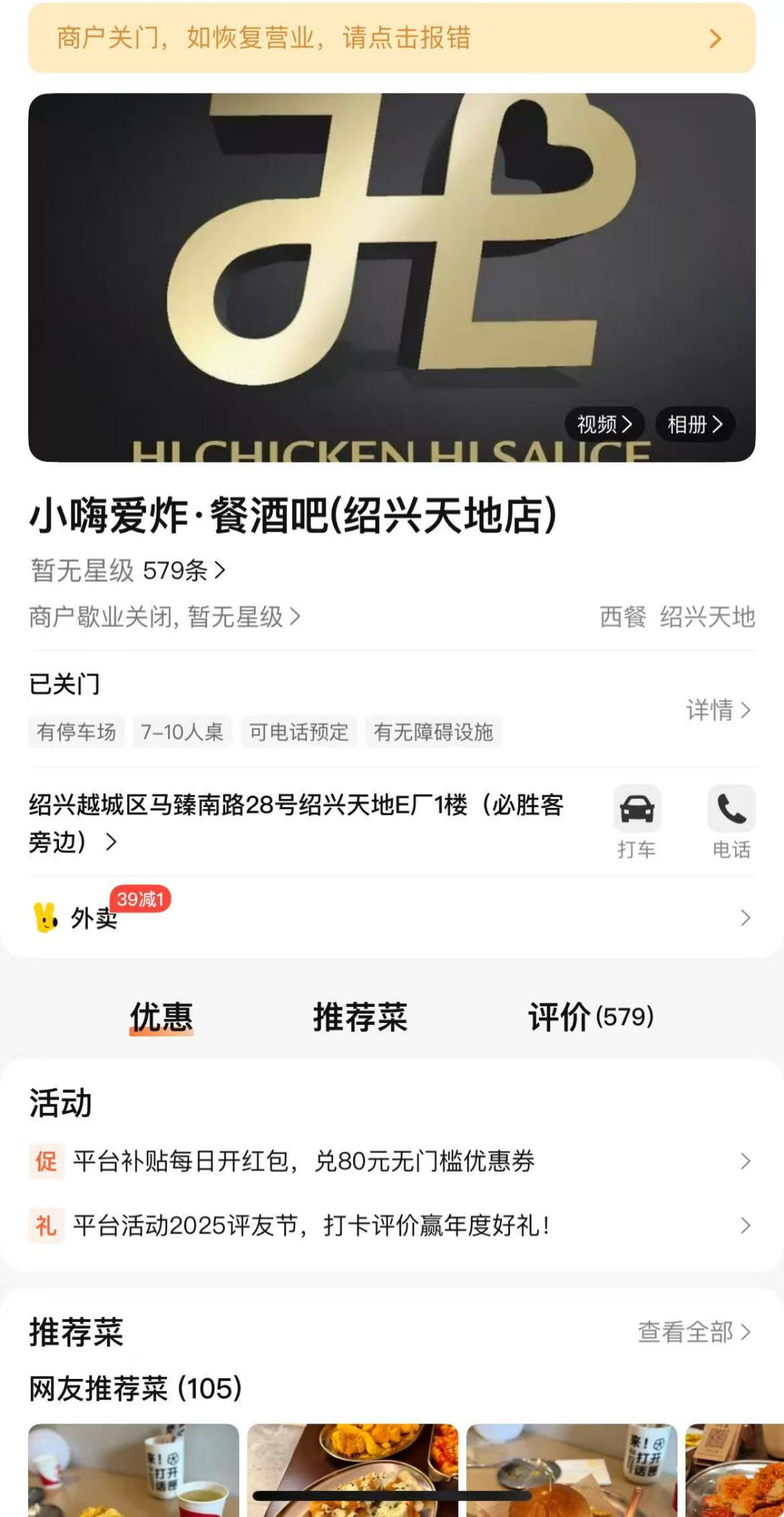784x1517 pixels.
Task: Tap the 打车 taxi icon
Action: coord(637,821)
